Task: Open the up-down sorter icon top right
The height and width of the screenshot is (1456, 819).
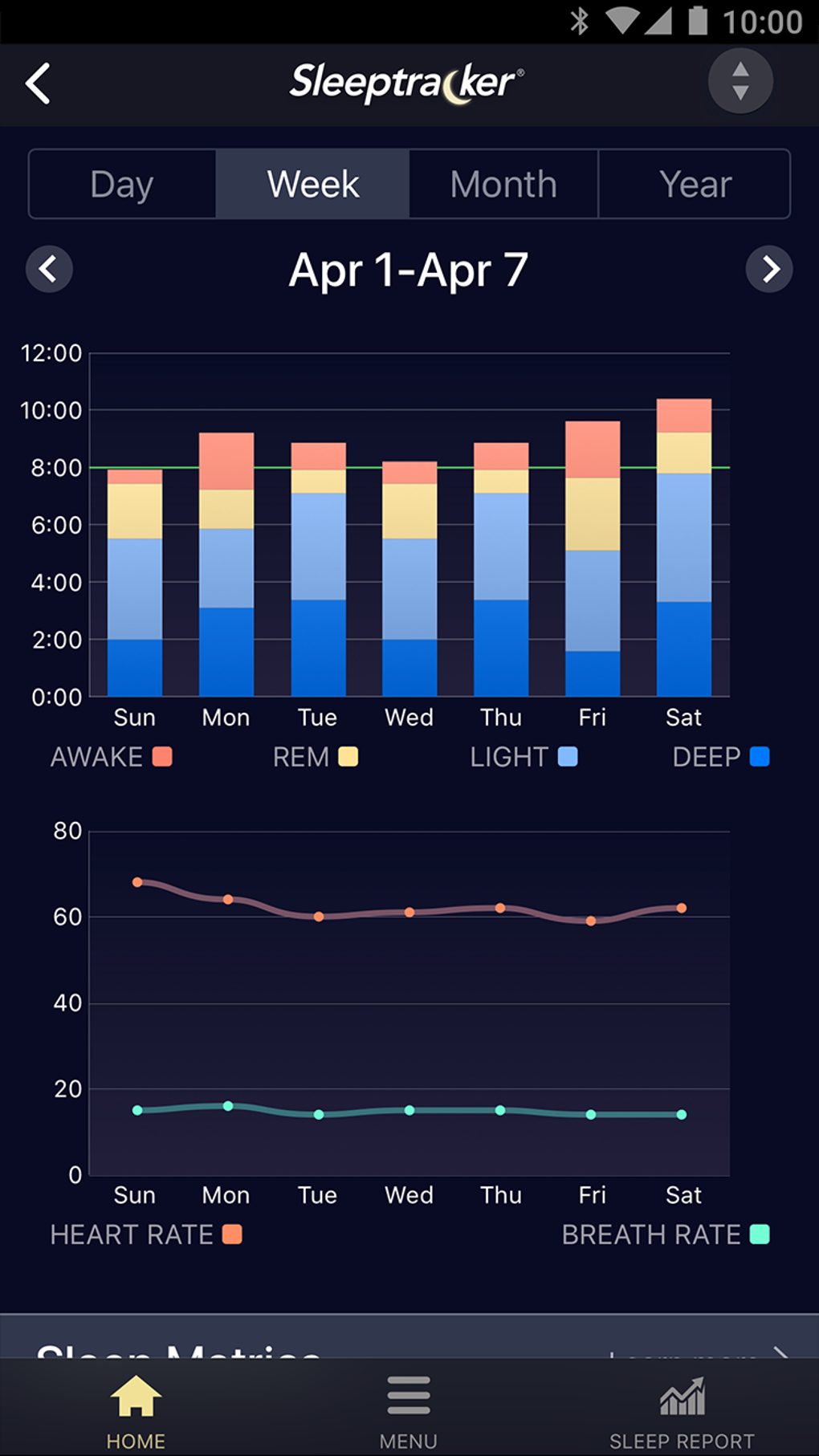Action: [x=740, y=82]
